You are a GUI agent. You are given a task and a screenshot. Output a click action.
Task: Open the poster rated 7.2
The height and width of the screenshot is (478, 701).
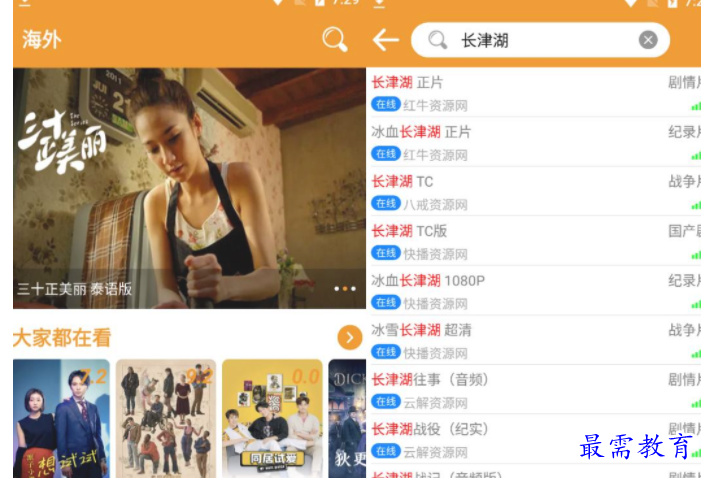tap(61, 418)
